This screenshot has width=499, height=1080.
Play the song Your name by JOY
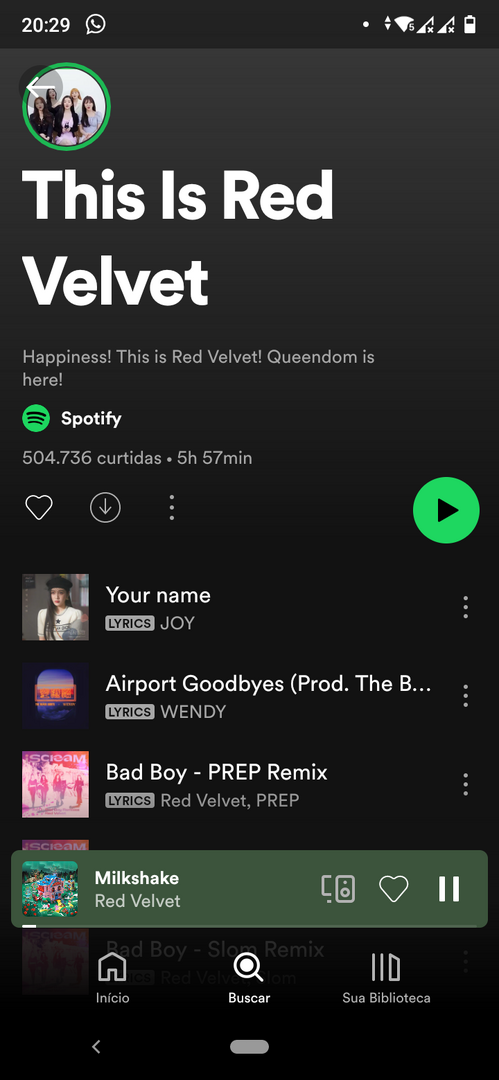(234, 608)
